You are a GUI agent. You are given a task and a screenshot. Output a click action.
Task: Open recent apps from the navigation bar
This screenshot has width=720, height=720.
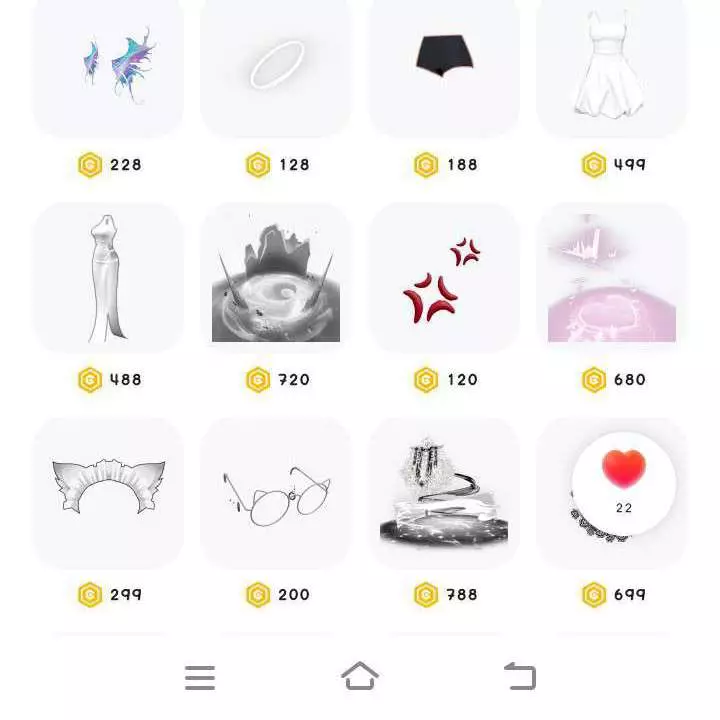coord(200,677)
